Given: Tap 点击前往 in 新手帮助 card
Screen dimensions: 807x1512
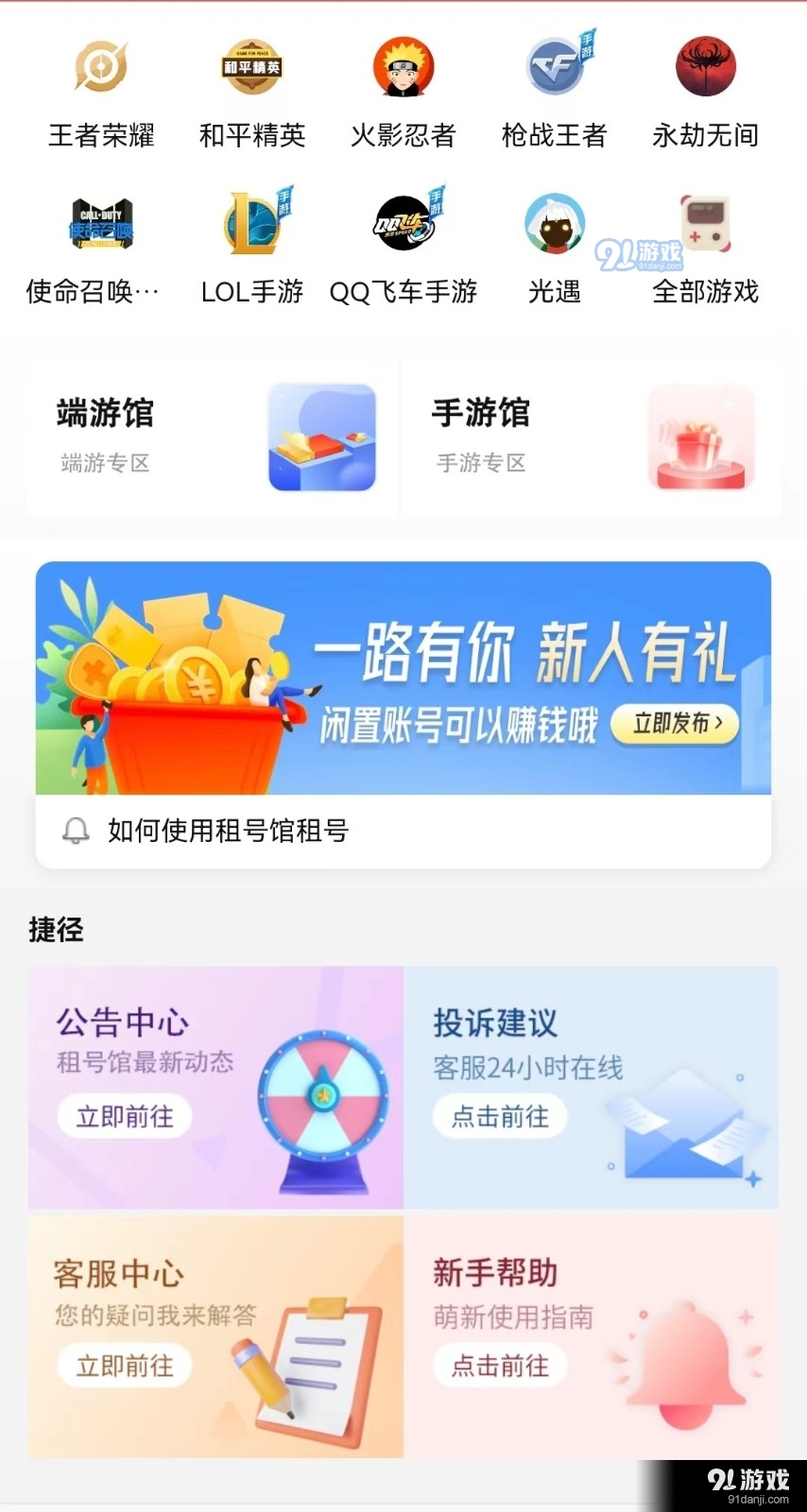Looking at the screenshot, I should click(x=500, y=1366).
